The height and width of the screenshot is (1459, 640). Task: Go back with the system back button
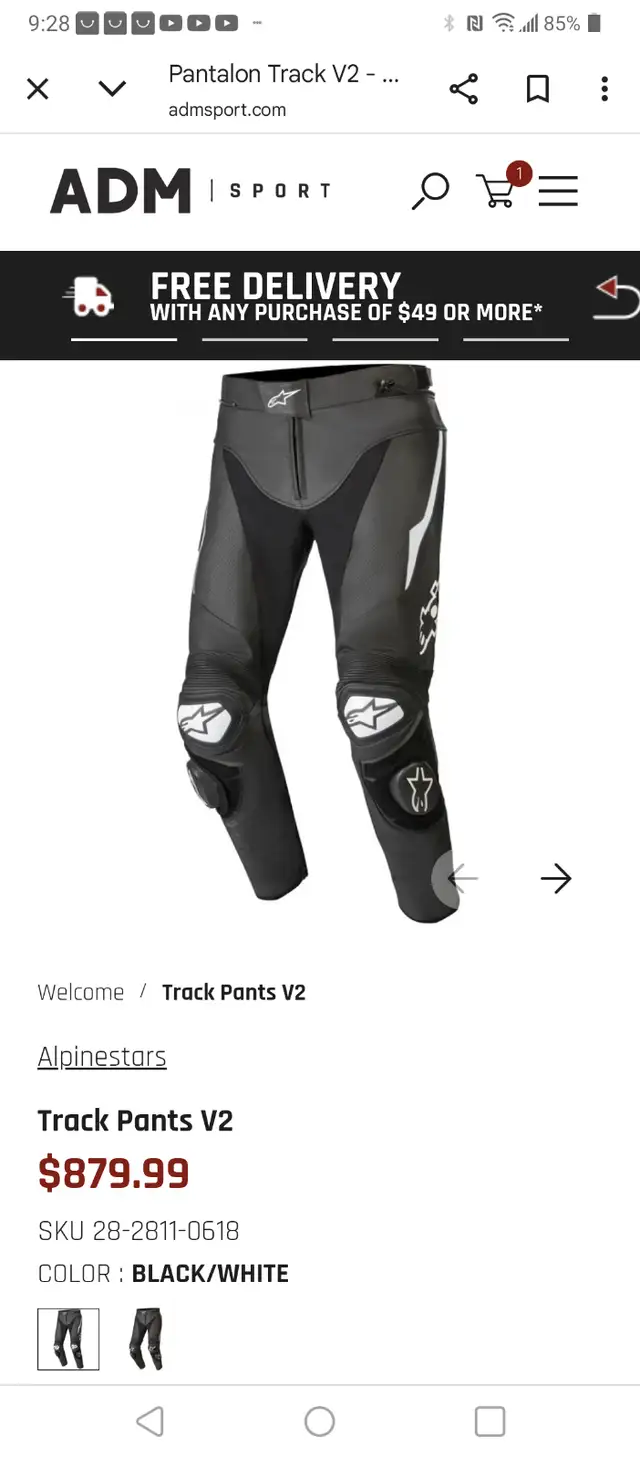(x=150, y=1421)
